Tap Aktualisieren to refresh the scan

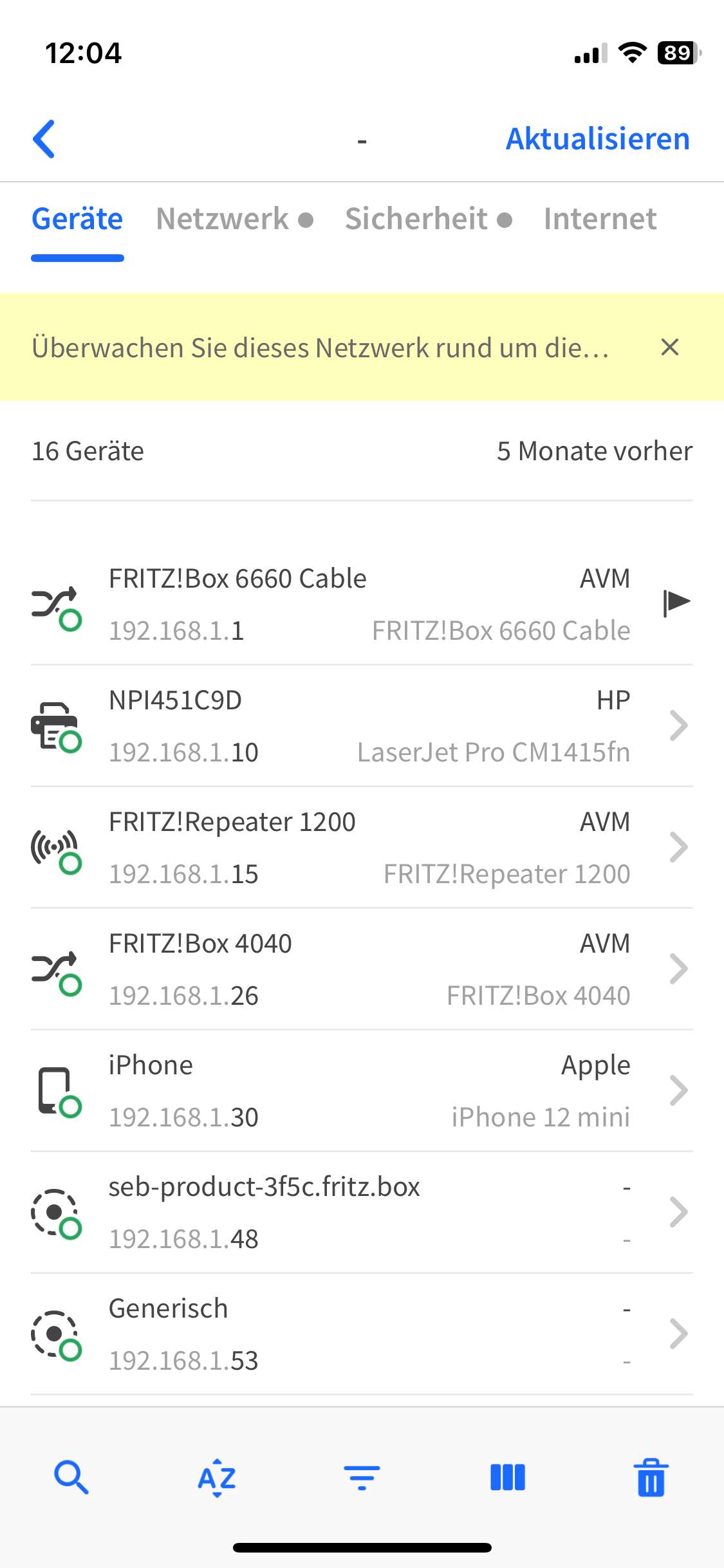[x=597, y=139]
